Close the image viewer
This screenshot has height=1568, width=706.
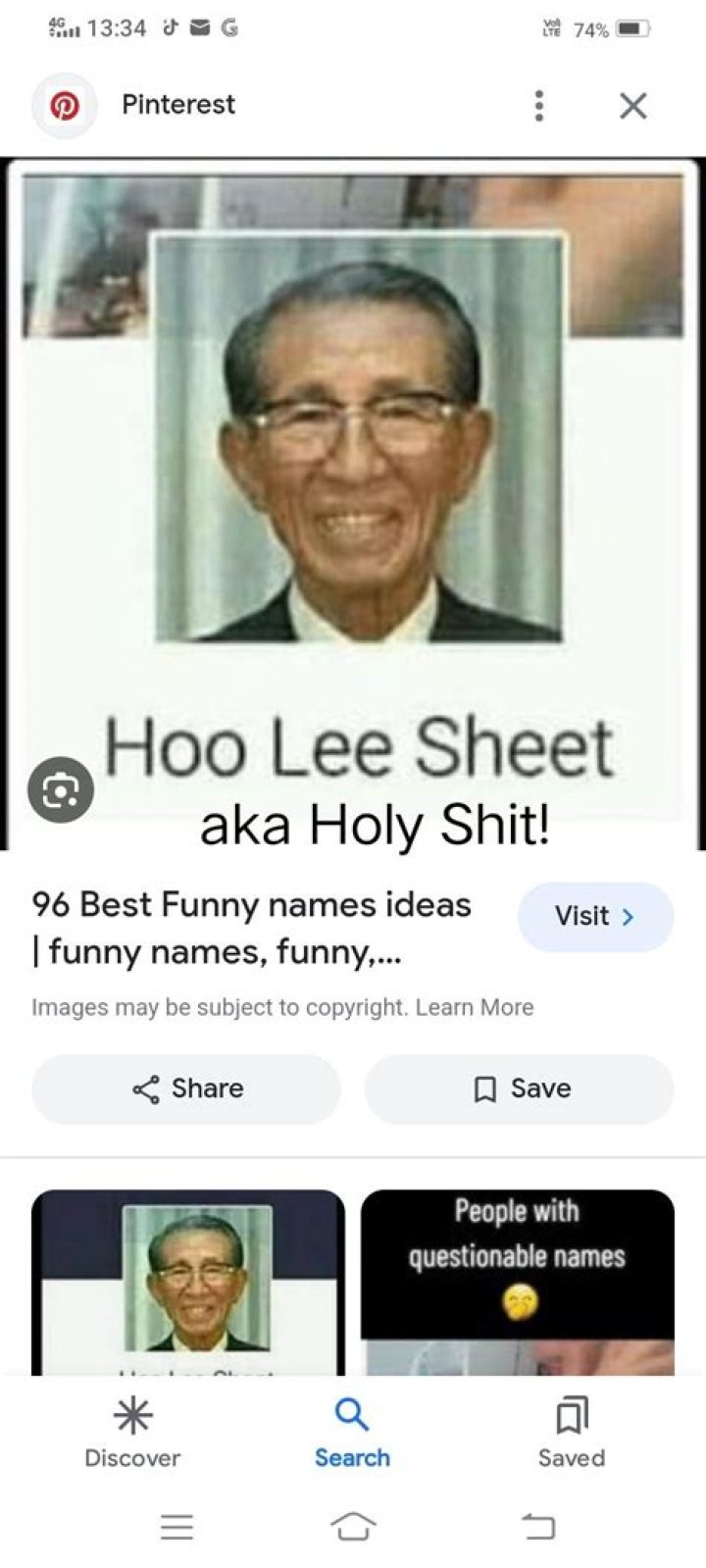tap(633, 105)
